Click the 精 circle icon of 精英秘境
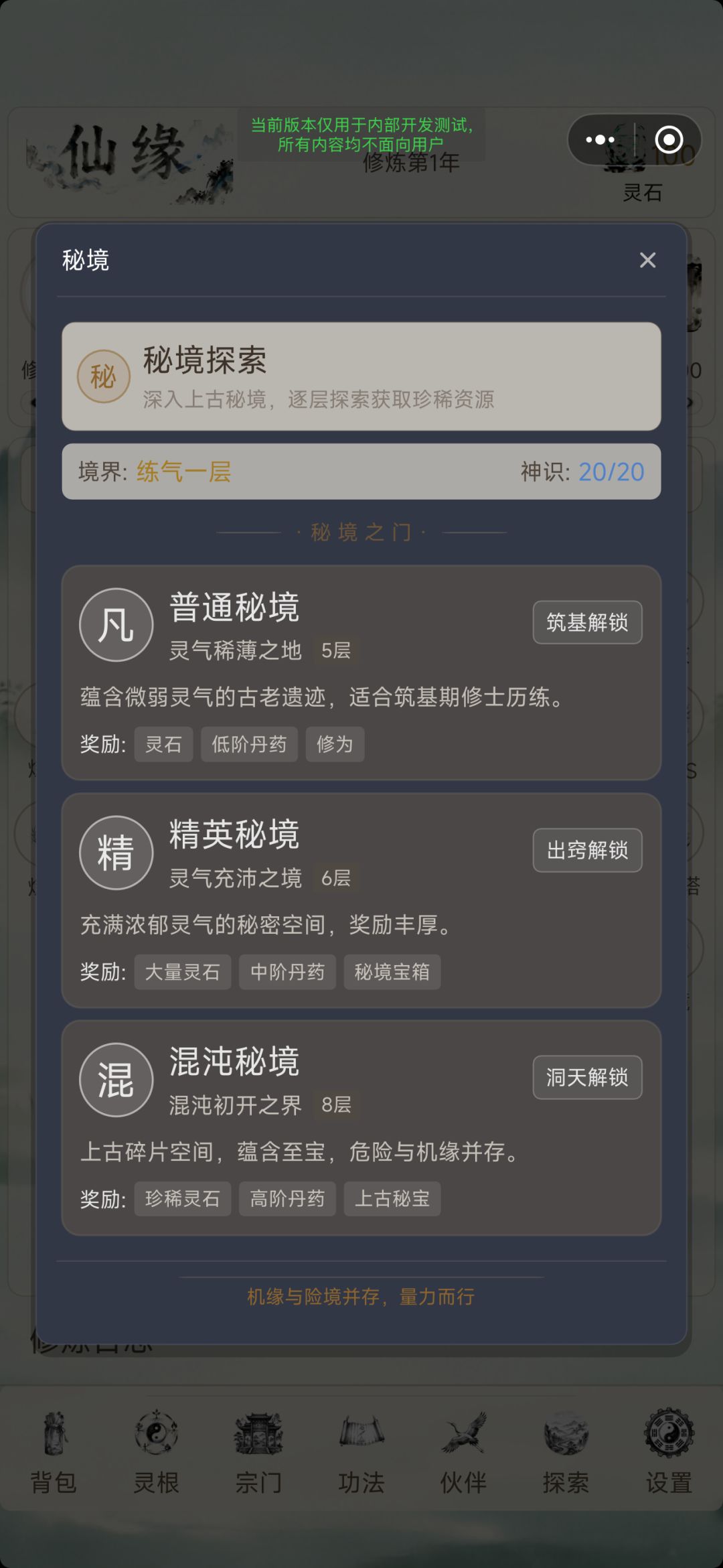The image size is (723, 1568). [116, 852]
